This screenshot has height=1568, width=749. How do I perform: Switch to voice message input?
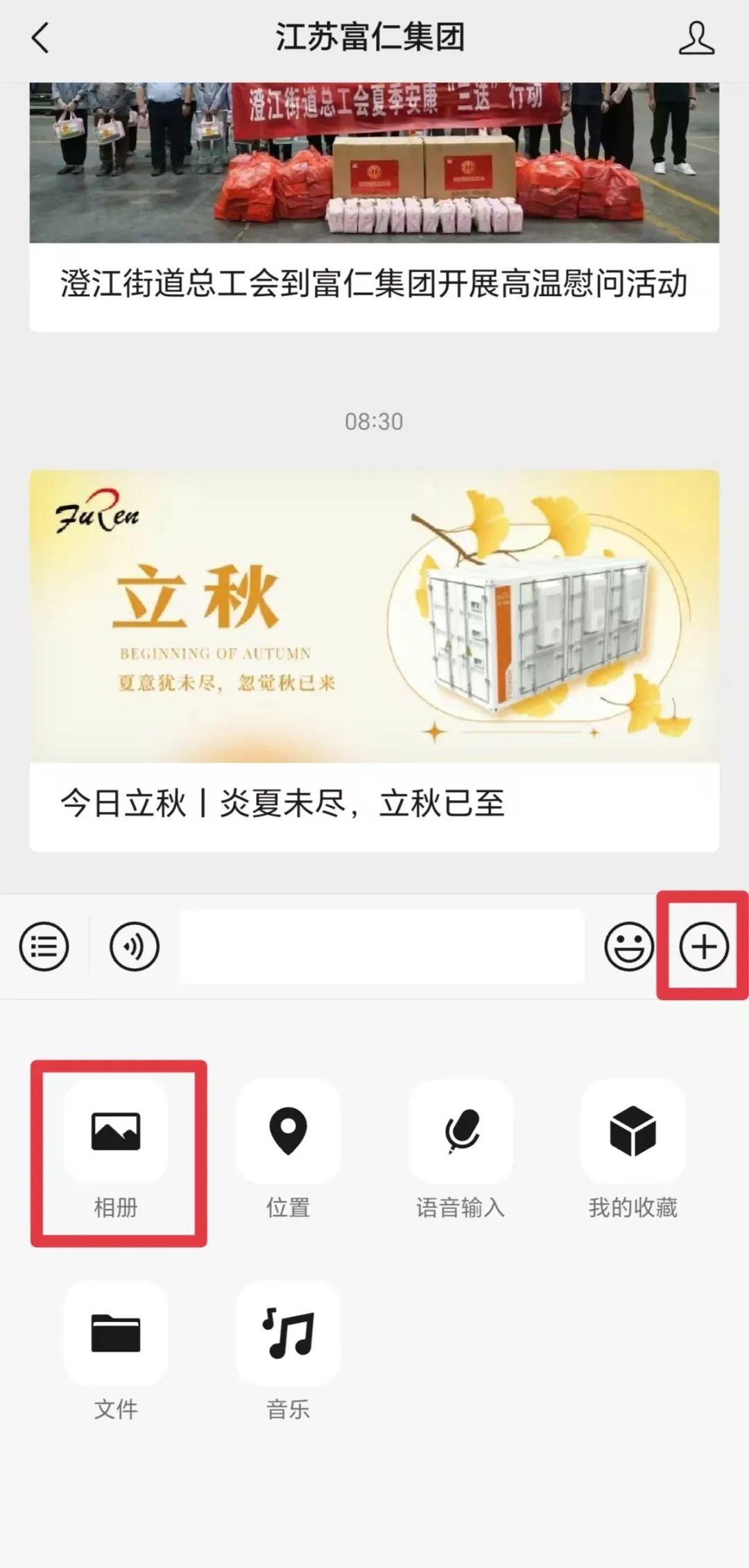pyautogui.click(x=135, y=947)
